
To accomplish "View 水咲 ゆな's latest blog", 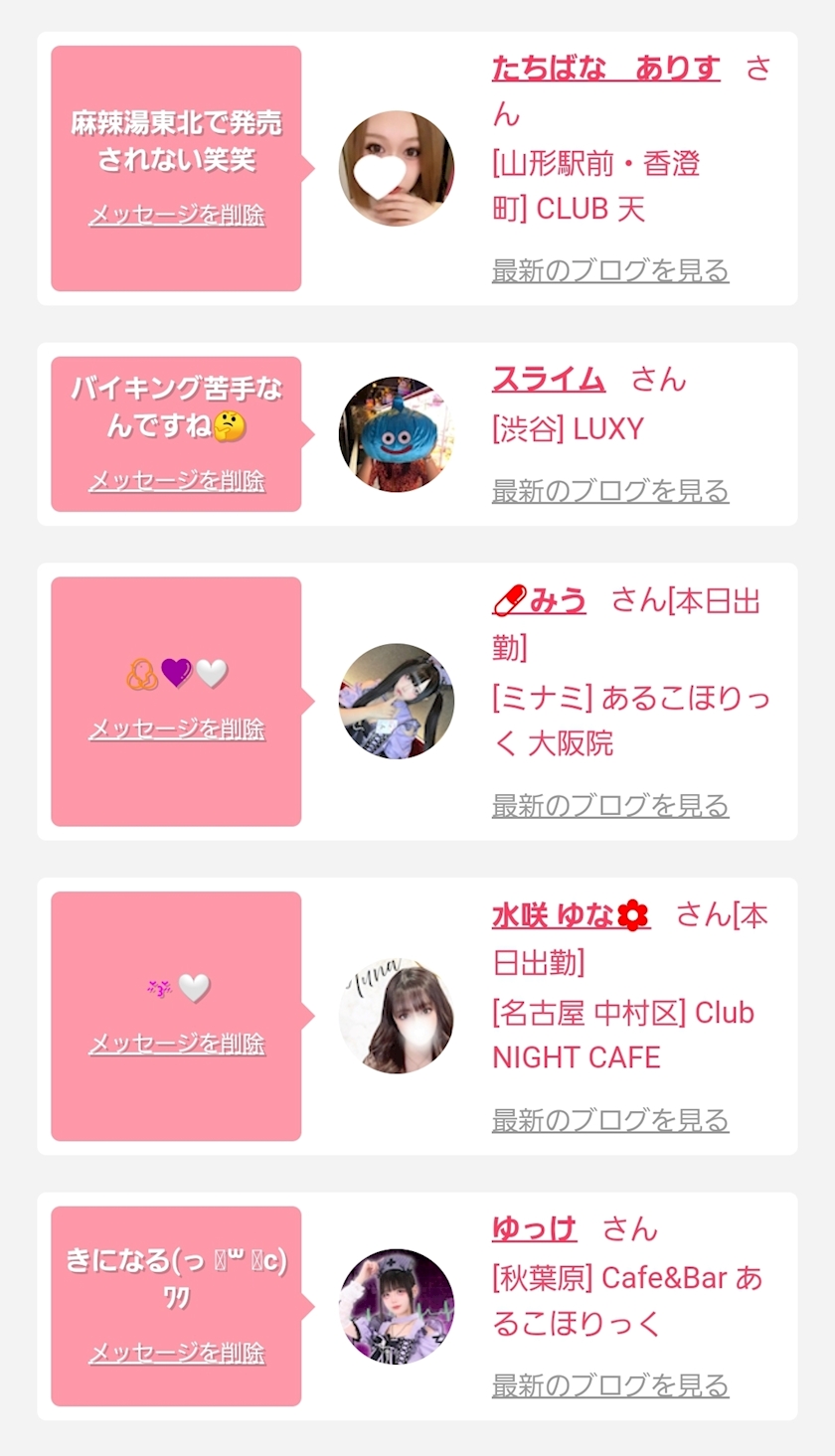I will pos(610,1120).
